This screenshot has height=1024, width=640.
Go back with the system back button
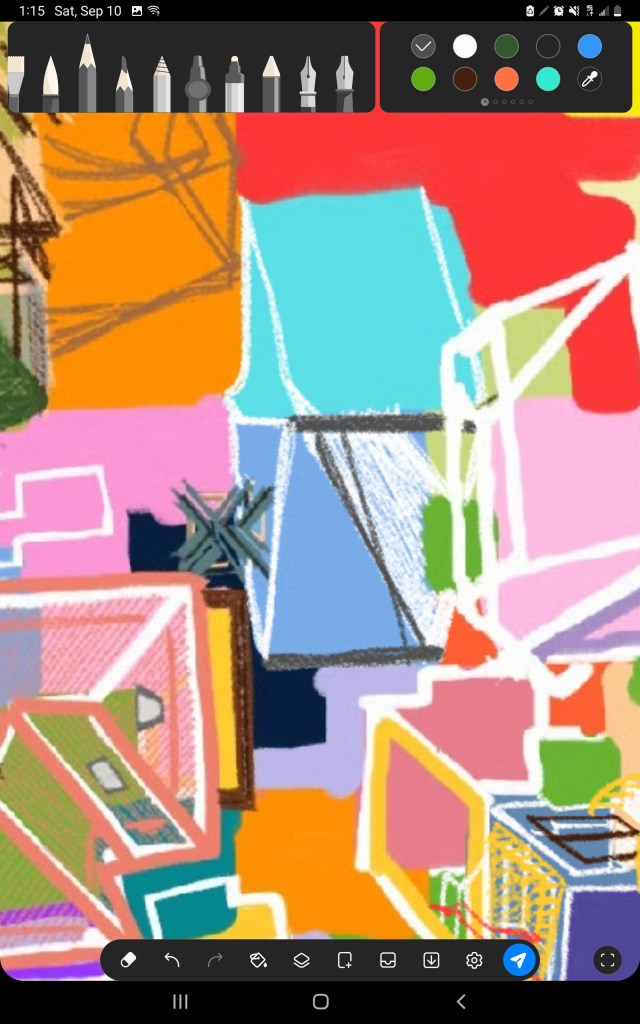(461, 1001)
